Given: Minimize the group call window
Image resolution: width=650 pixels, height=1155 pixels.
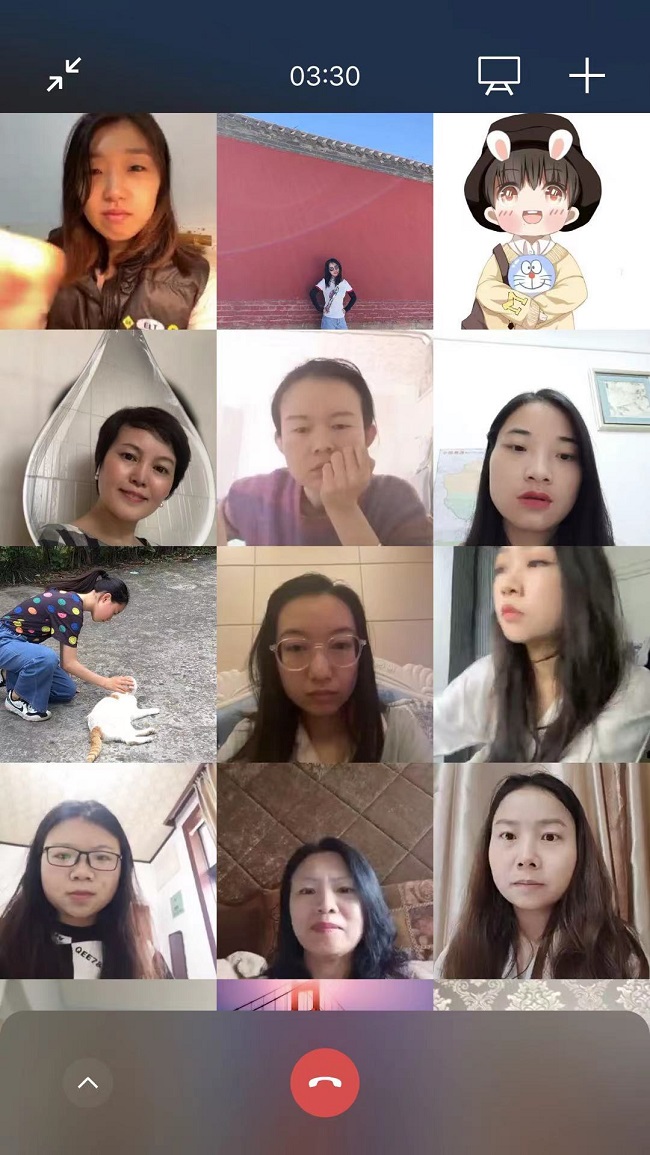Looking at the screenshot, I should (64, 75).
